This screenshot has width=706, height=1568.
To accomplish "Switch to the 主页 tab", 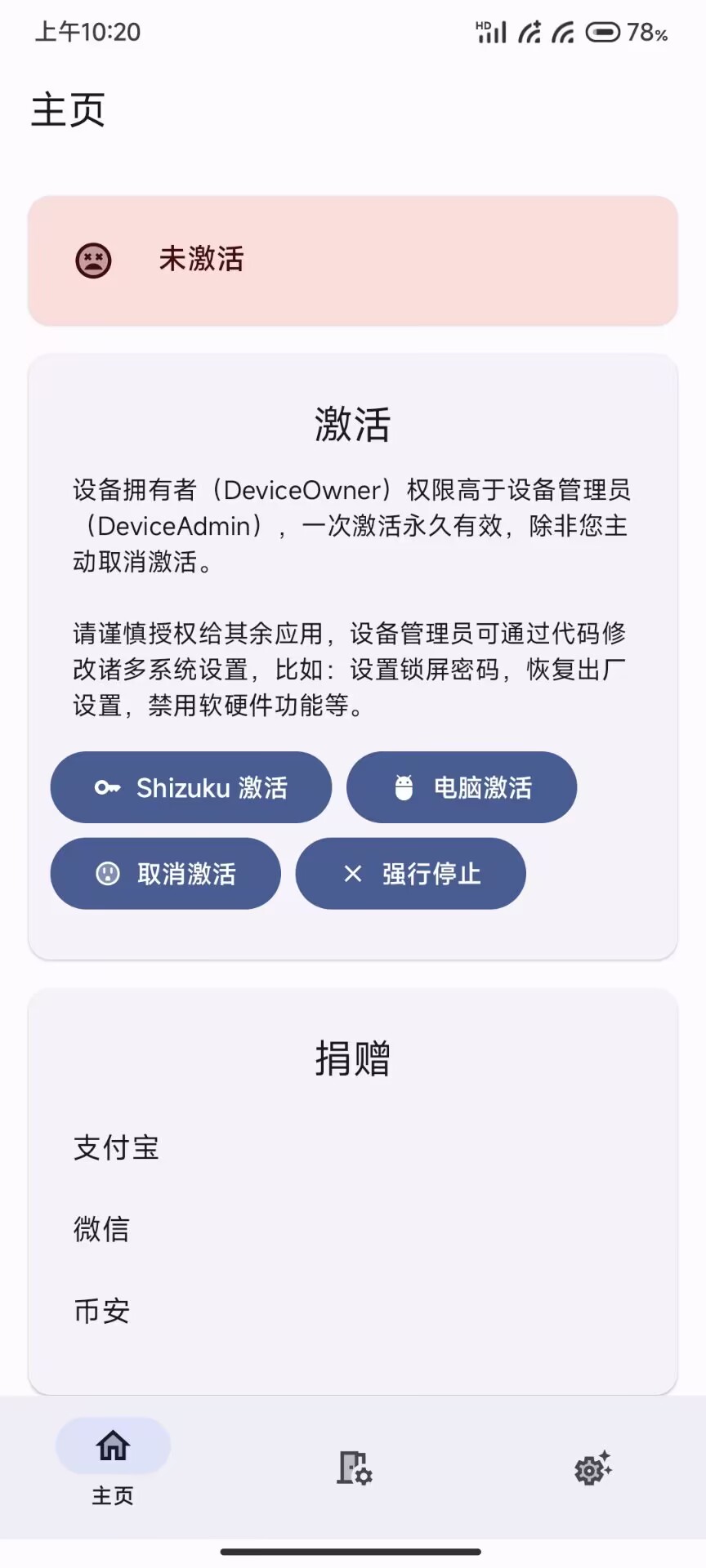I will [x=113, y=1462].
